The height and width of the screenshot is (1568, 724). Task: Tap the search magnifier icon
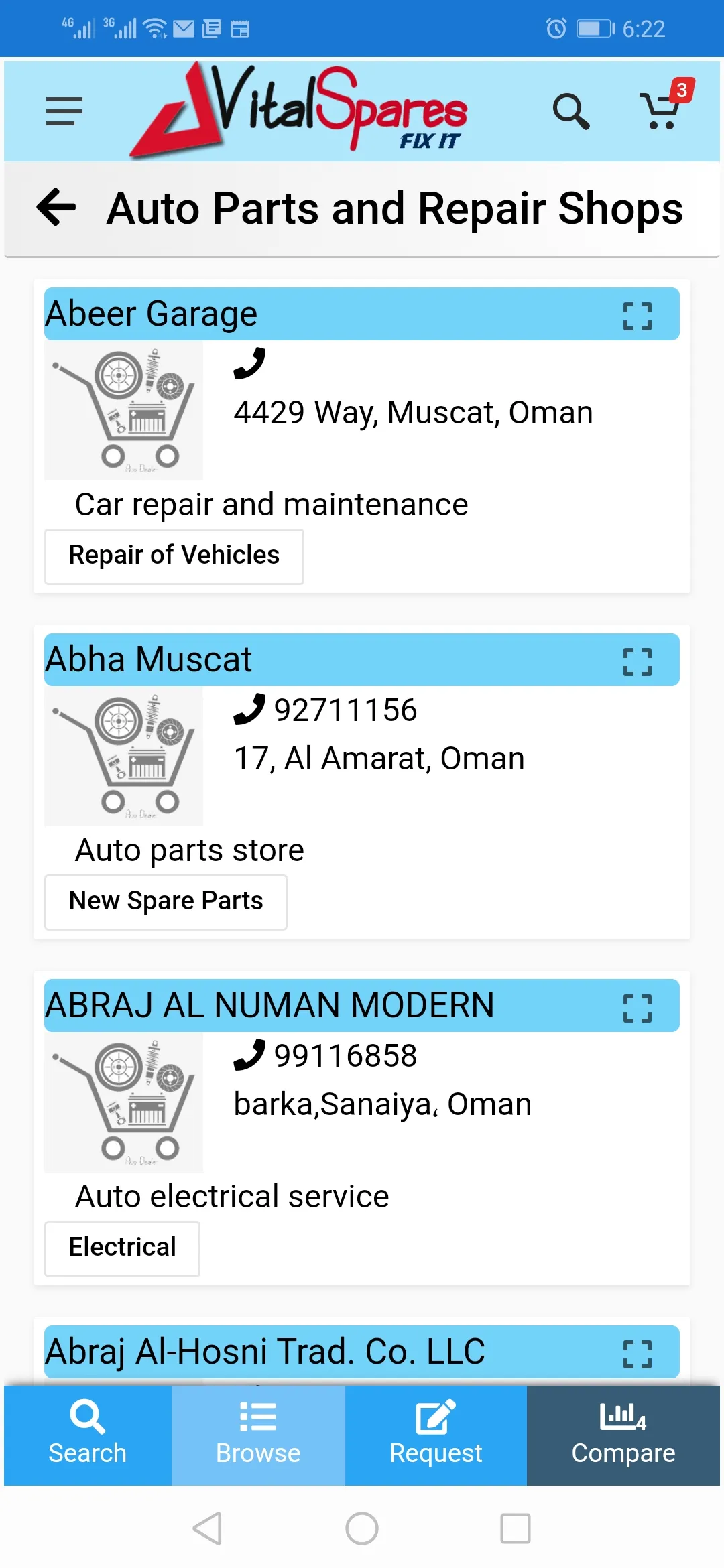click(x=572, y=111)
